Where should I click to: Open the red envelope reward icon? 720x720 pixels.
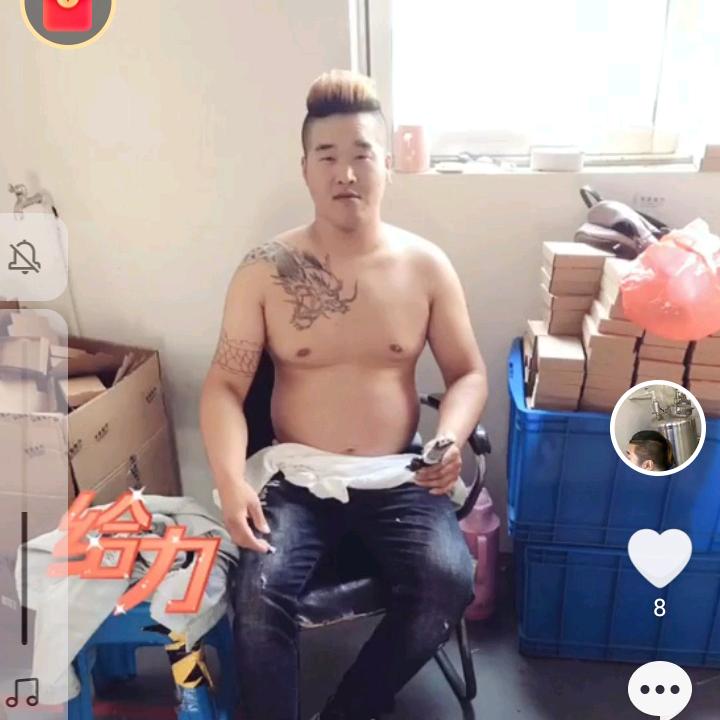tap(68, 18)
